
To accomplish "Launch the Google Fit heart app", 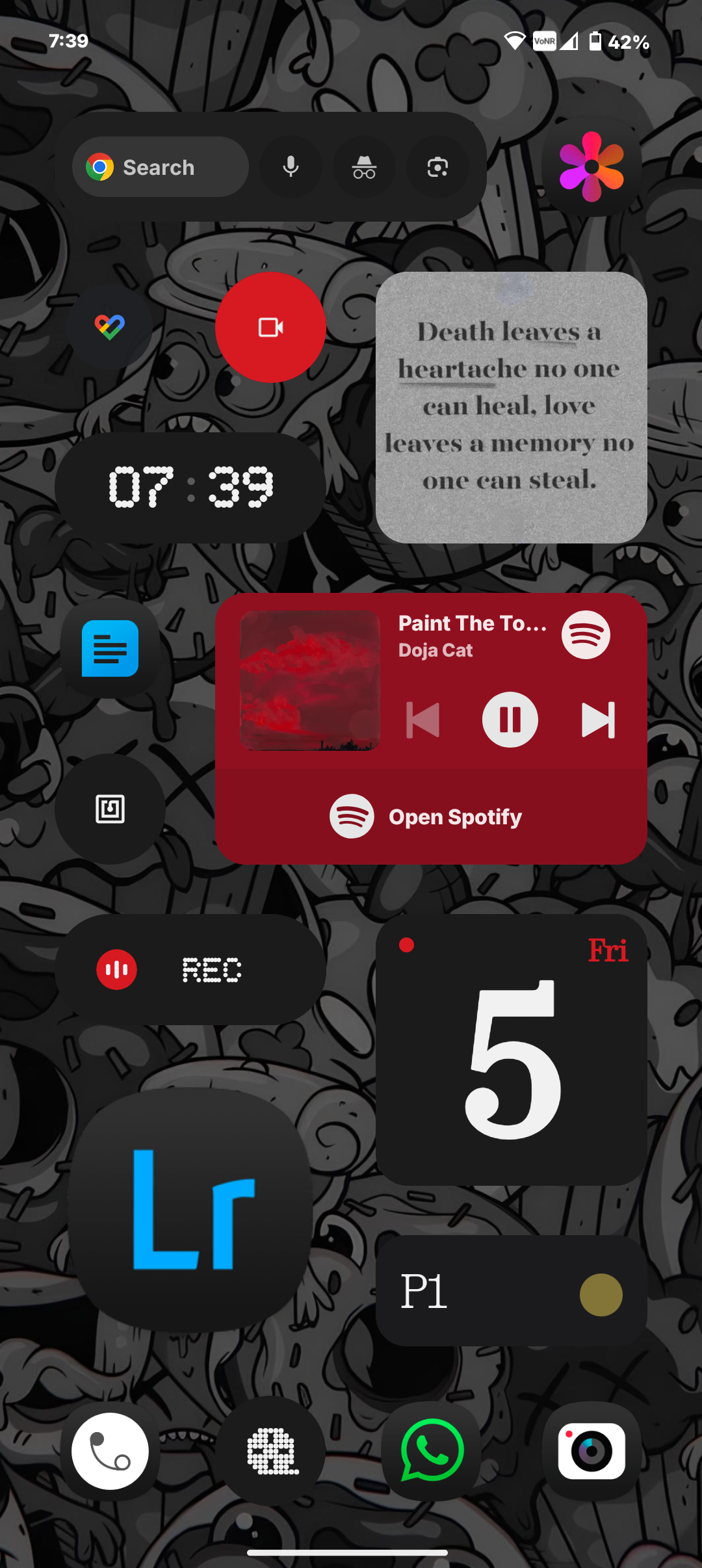I will (110, 326).
